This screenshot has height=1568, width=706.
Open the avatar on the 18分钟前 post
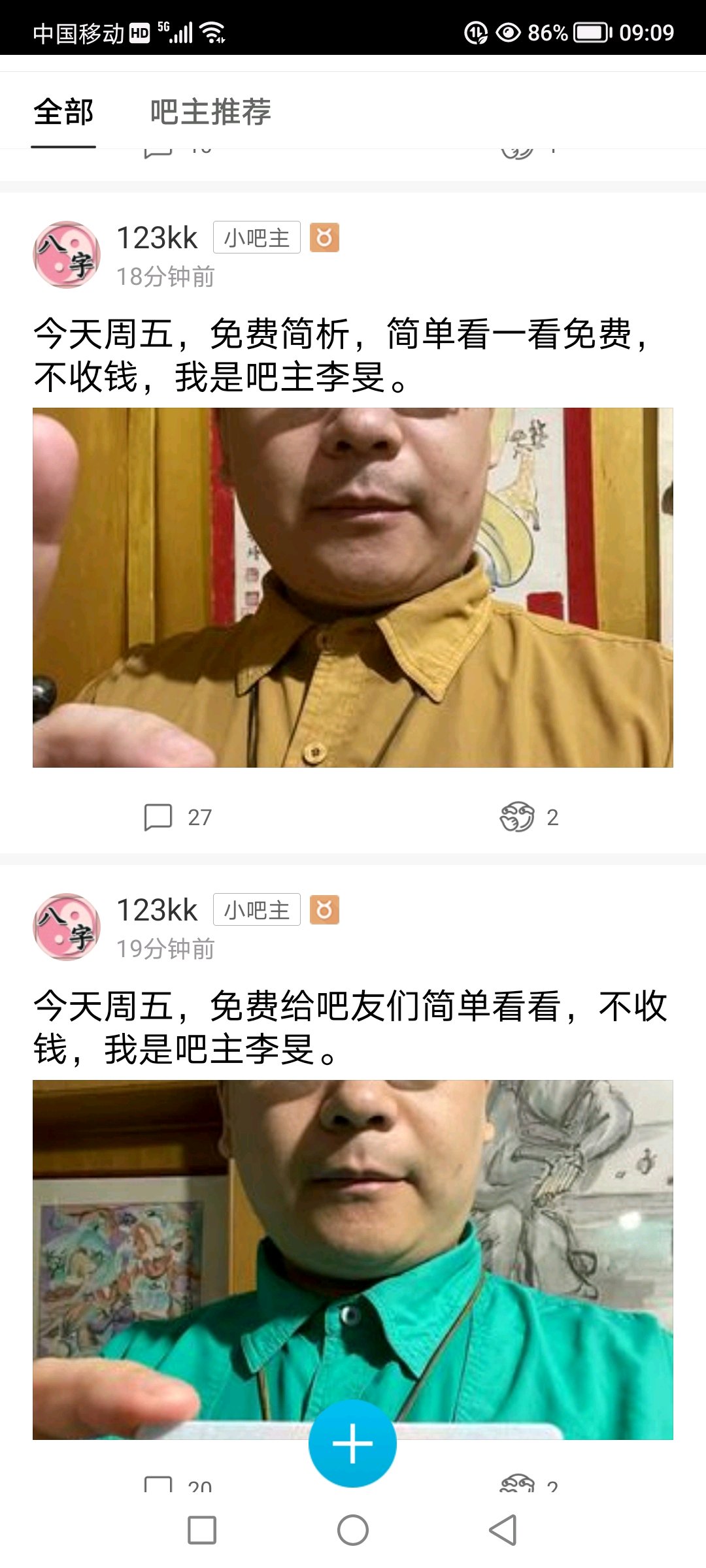67,255
